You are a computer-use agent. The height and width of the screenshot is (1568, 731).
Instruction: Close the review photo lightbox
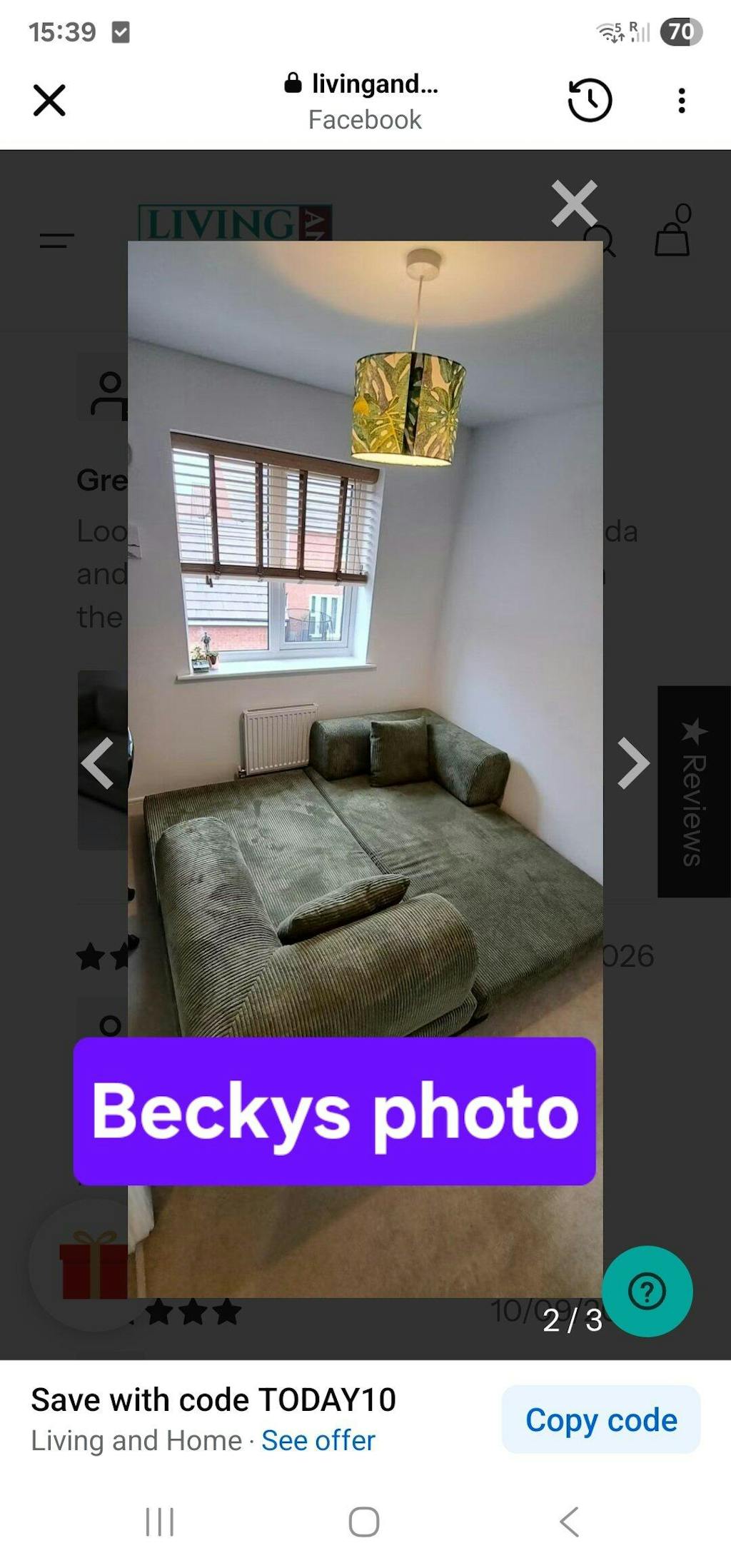tap(574, 204)
